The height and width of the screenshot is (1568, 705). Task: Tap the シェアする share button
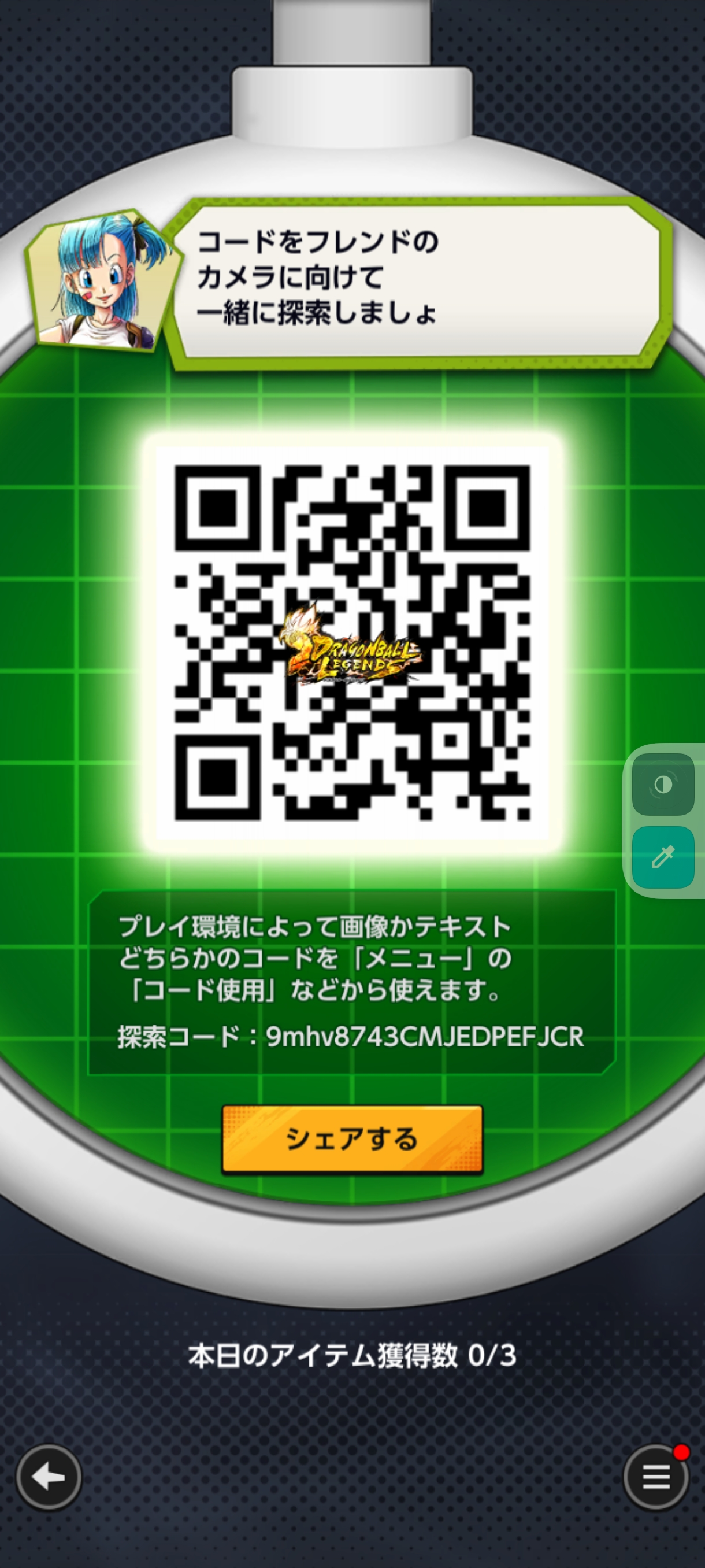click(352, 1140)
